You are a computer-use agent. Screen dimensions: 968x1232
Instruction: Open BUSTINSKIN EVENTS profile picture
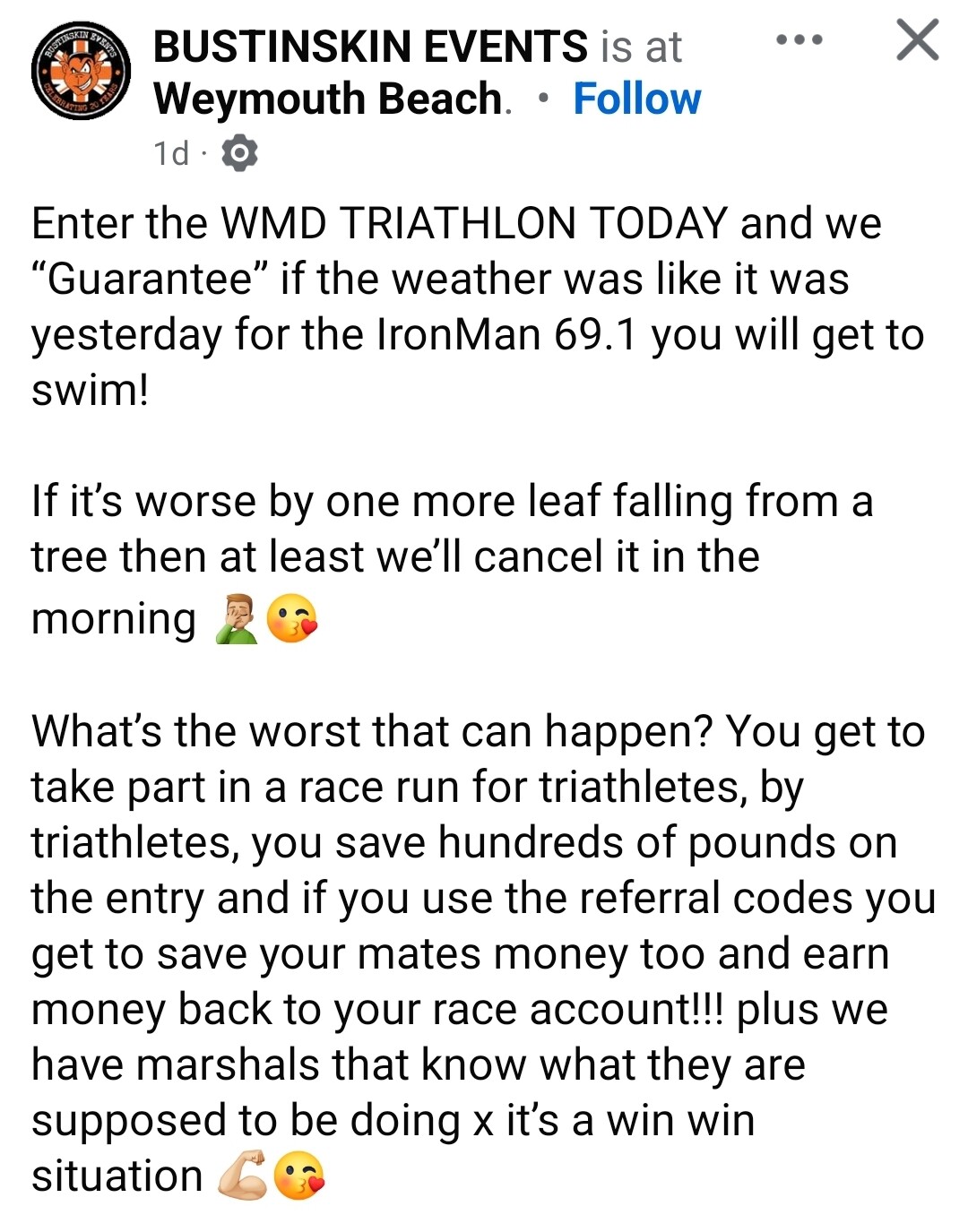pos(81,70)
